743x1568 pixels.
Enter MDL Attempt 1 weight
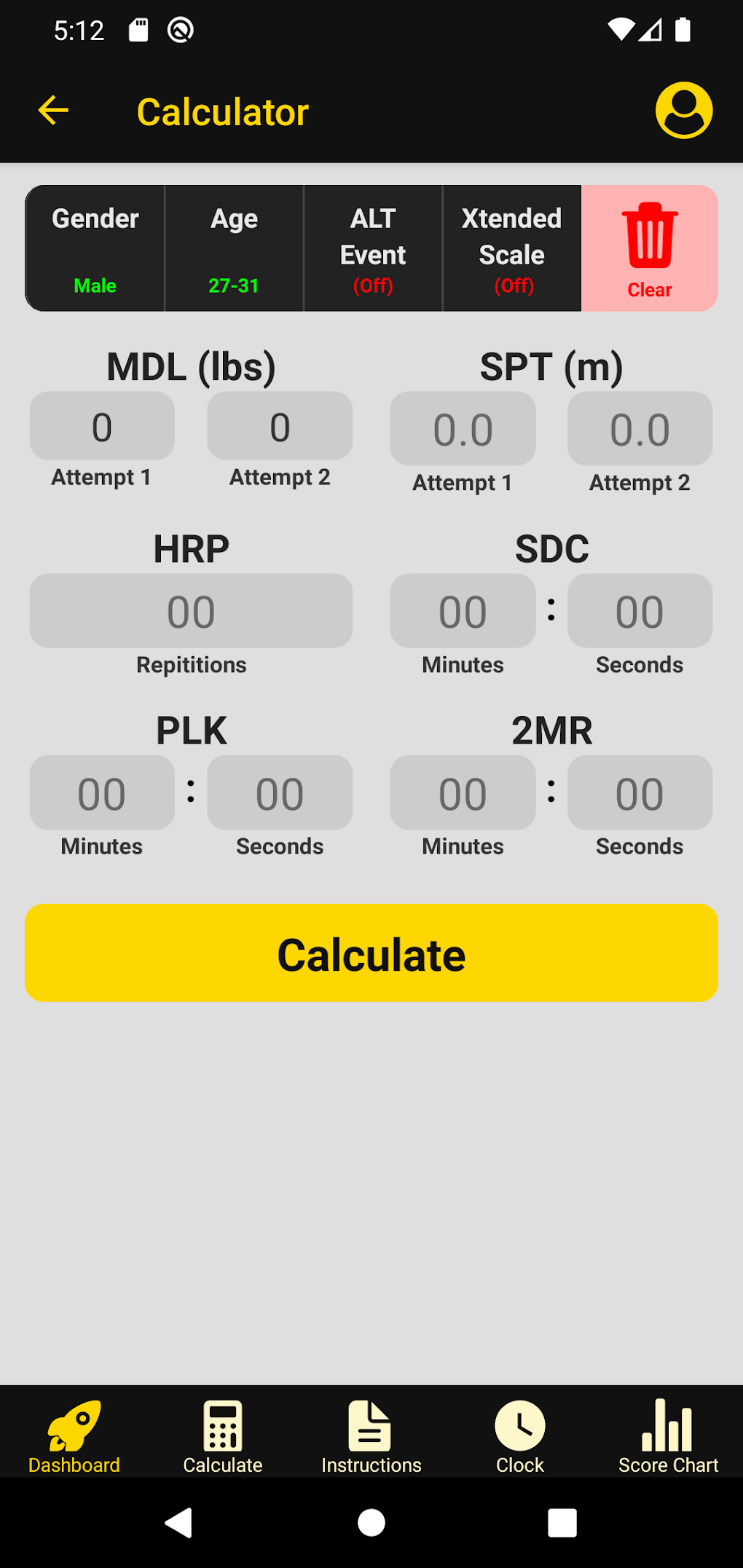pyautogui.click(x=102, y=426)
